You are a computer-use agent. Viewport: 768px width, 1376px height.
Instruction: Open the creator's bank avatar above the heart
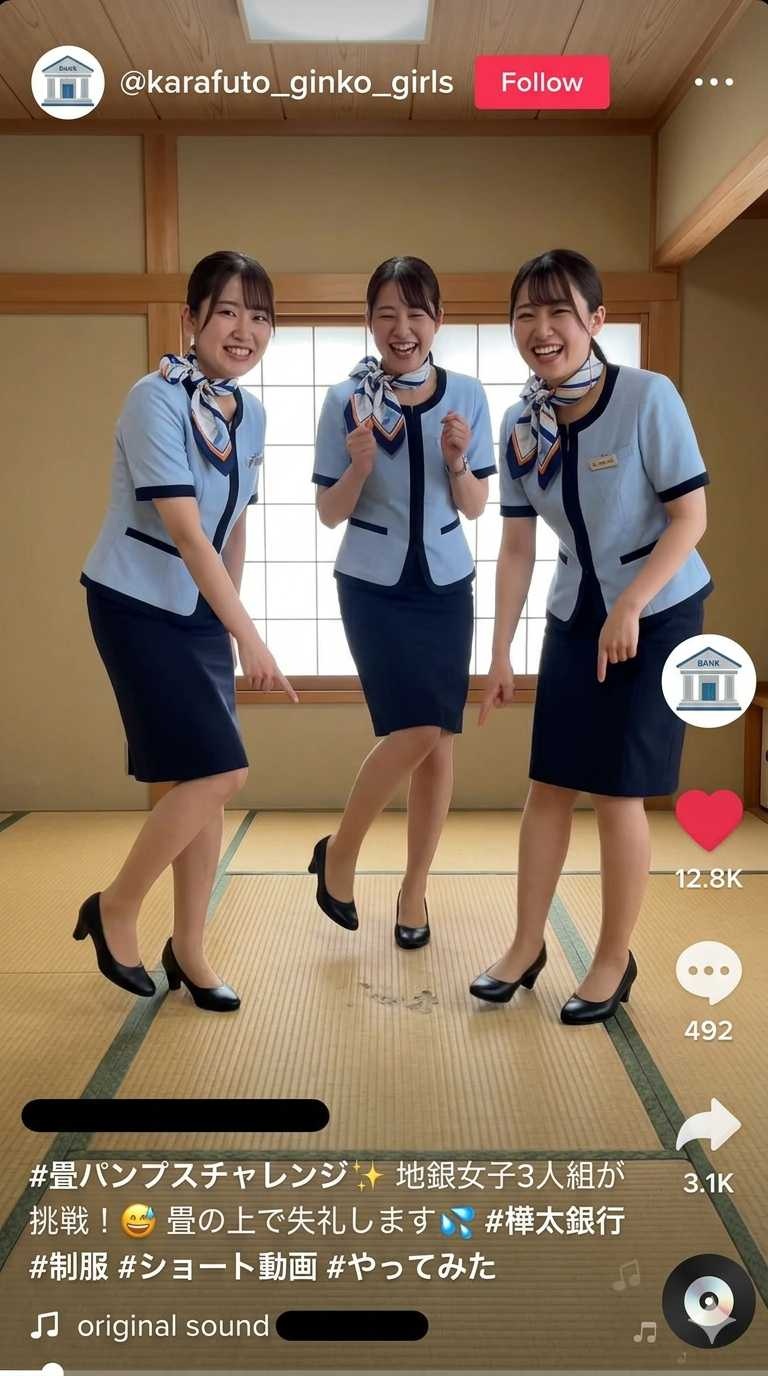click(x=709, y=680)
